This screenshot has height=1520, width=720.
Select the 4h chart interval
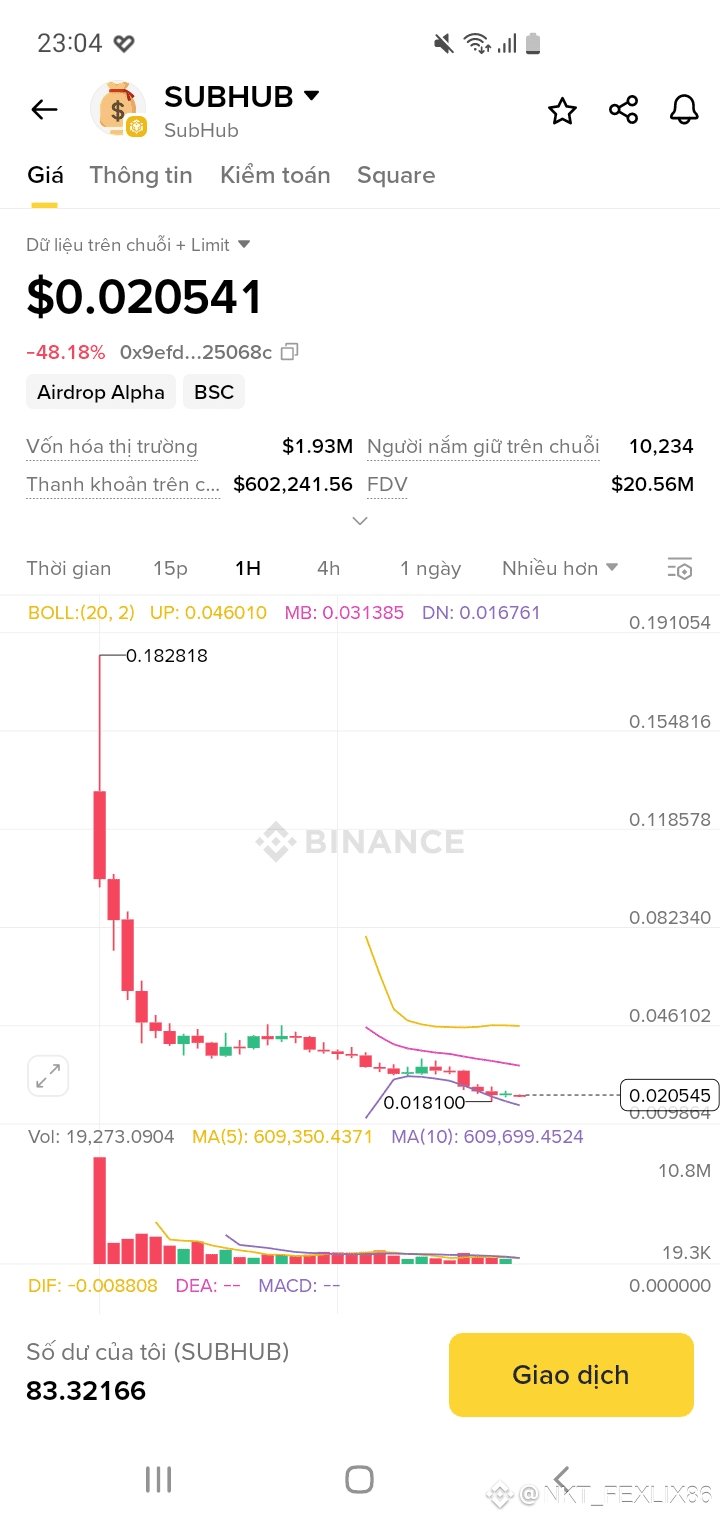click(328, 568)
